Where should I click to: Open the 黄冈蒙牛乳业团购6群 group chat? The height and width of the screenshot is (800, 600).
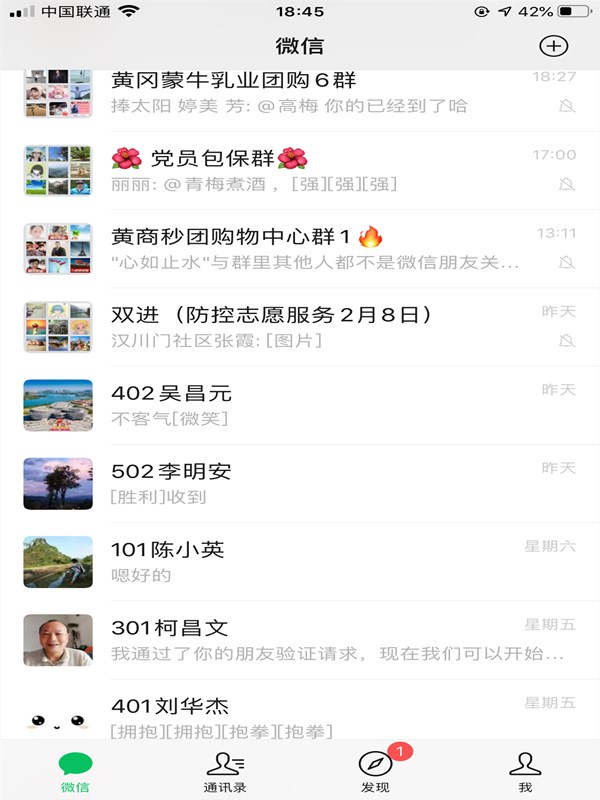point(300,93)
